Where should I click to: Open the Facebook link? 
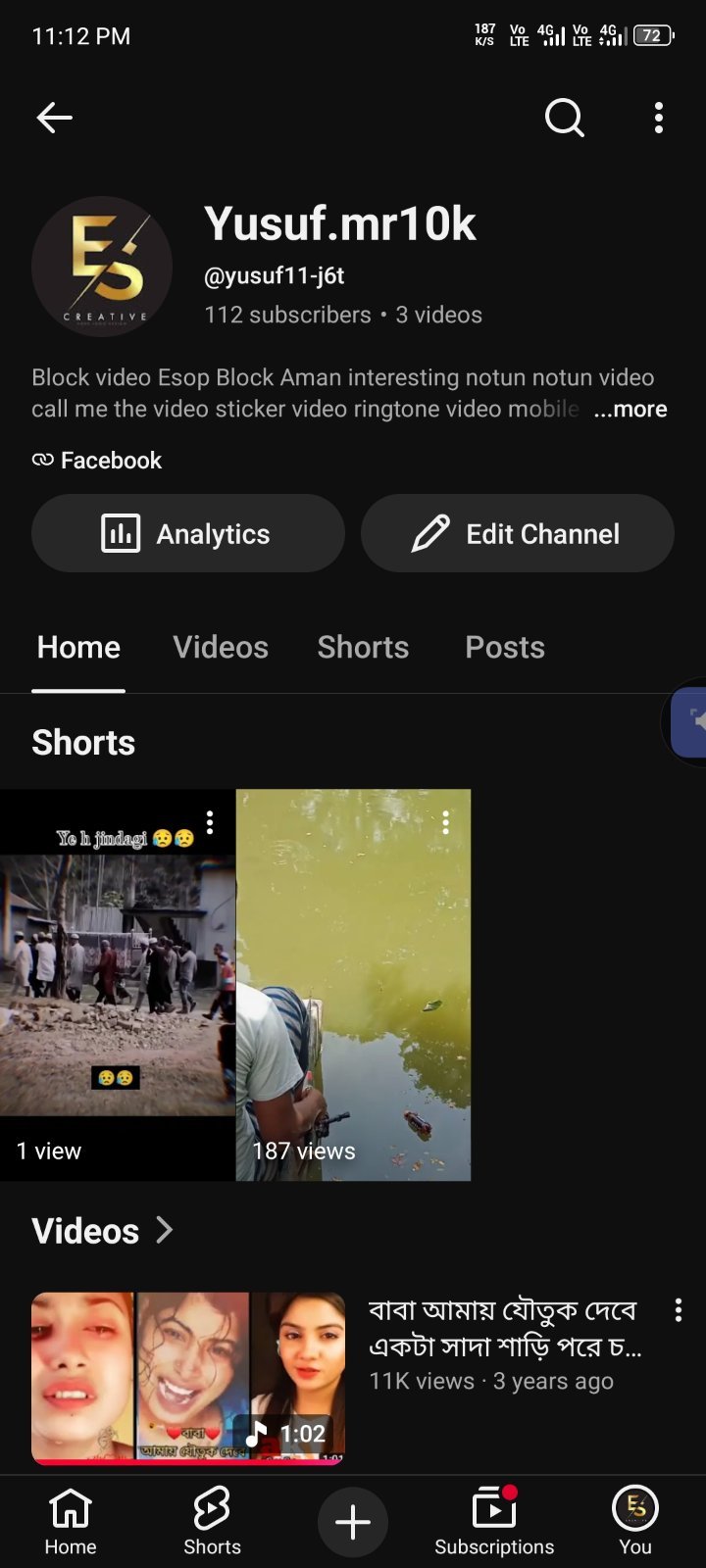[97, 460]
